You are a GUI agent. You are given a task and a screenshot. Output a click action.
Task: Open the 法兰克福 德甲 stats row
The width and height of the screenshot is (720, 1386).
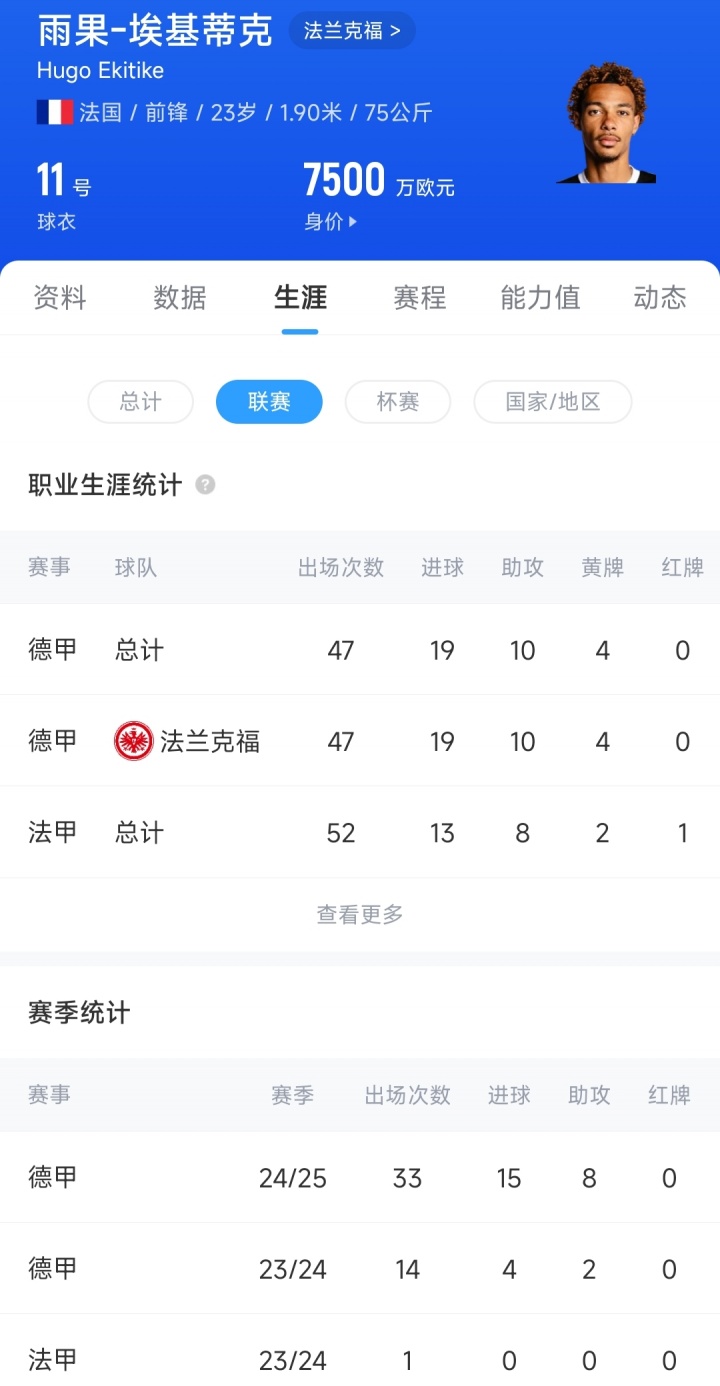(360, 741)
